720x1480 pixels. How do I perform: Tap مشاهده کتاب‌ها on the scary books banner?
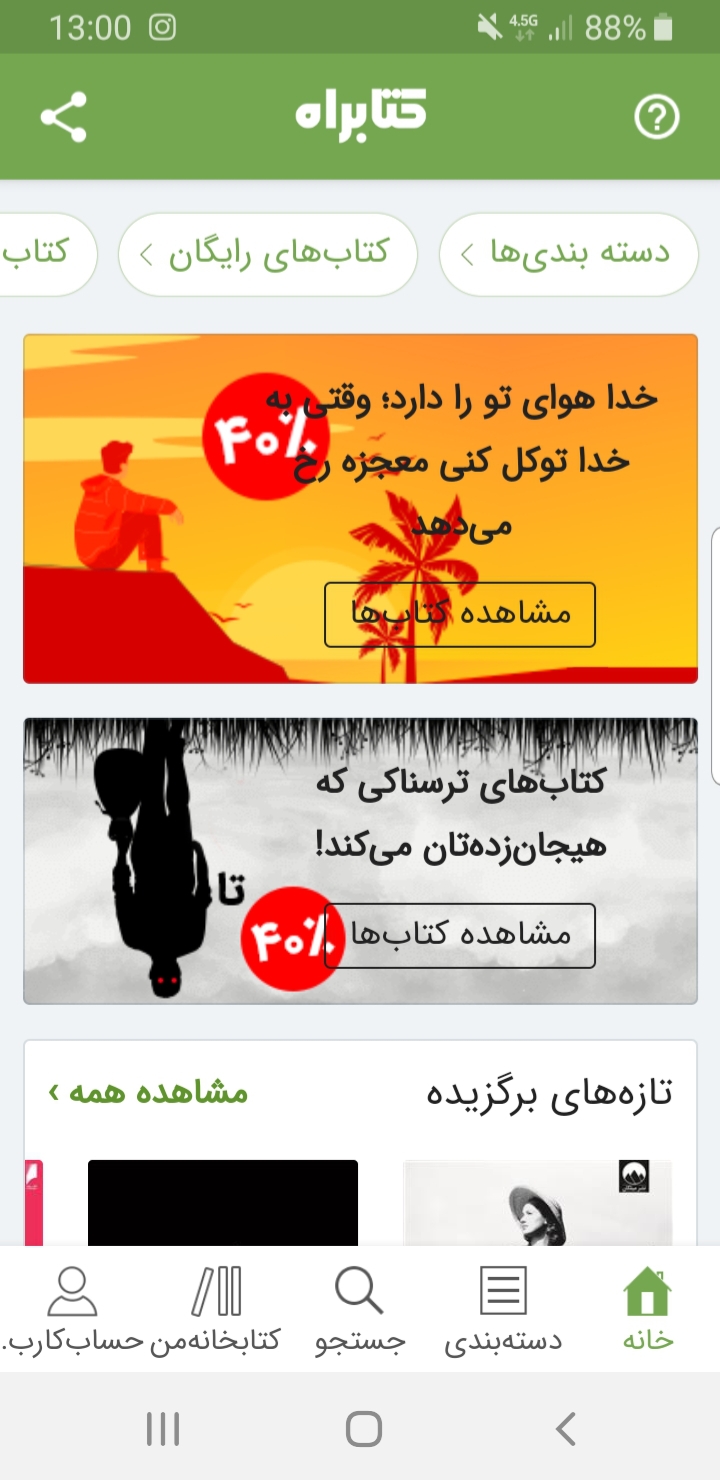click(460, 935)
